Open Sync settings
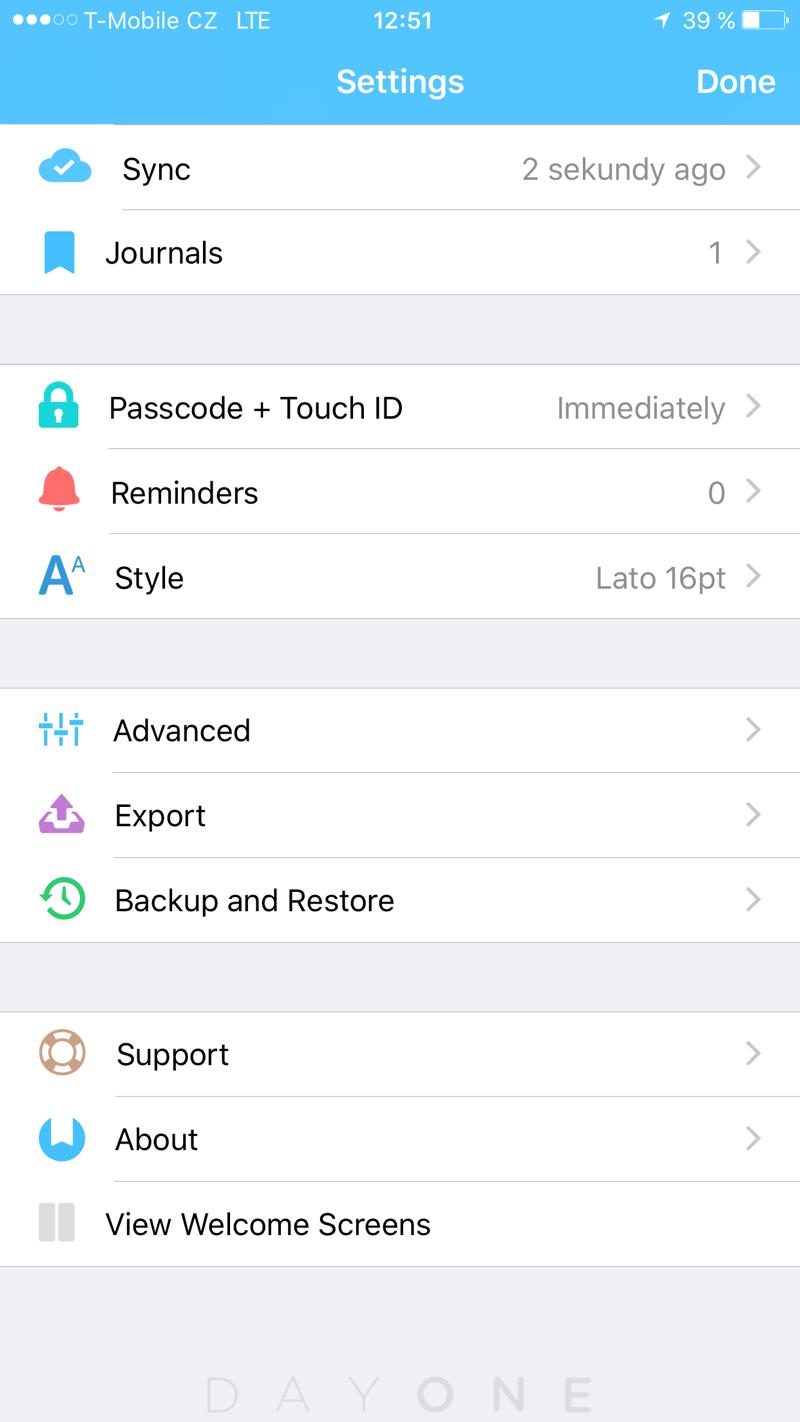The image size is (800, 1422). [x=400, y=168]
